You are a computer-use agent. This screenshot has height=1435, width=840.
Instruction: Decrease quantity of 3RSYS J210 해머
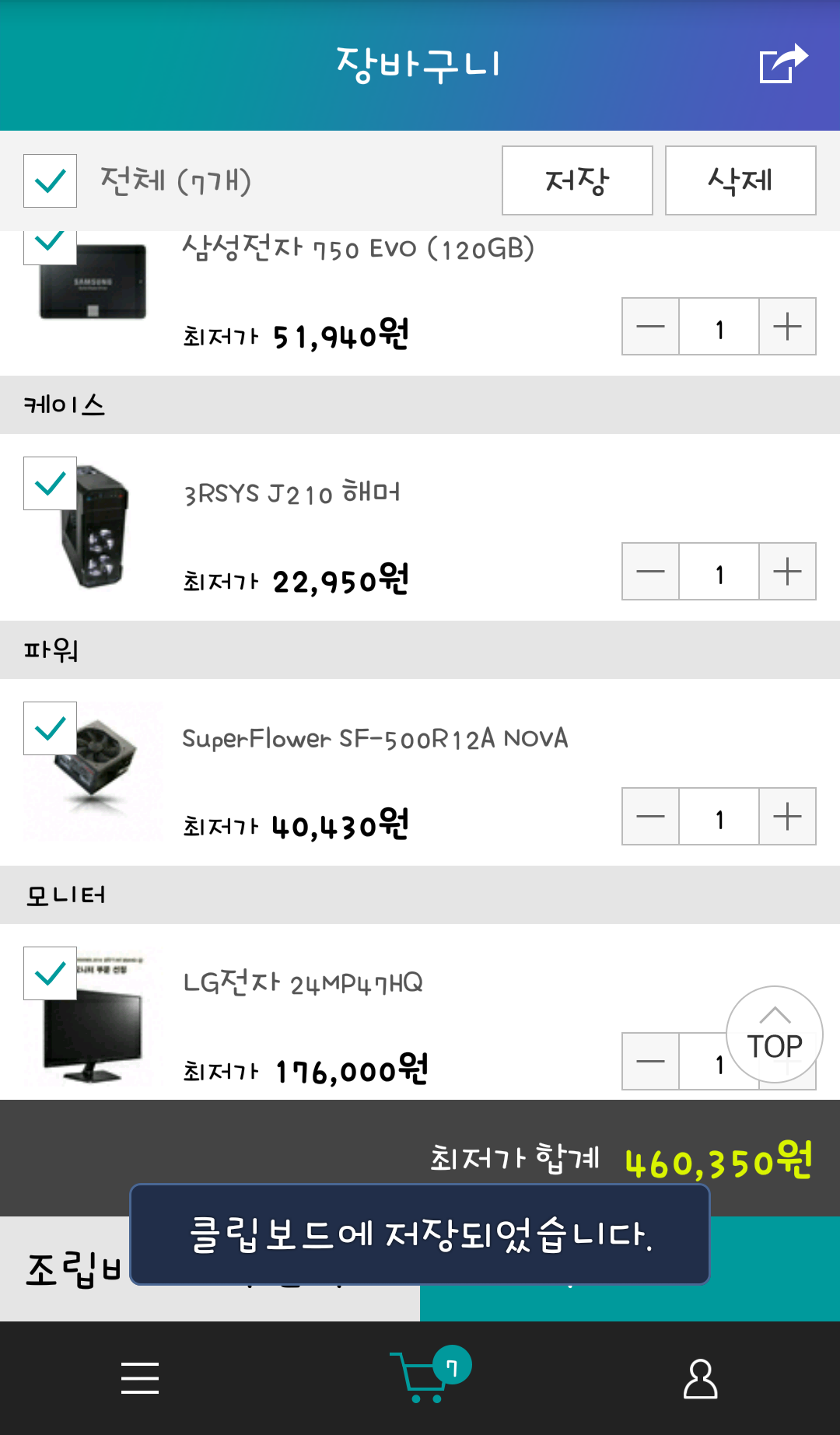pyautogui.click(x=650, y=572)
